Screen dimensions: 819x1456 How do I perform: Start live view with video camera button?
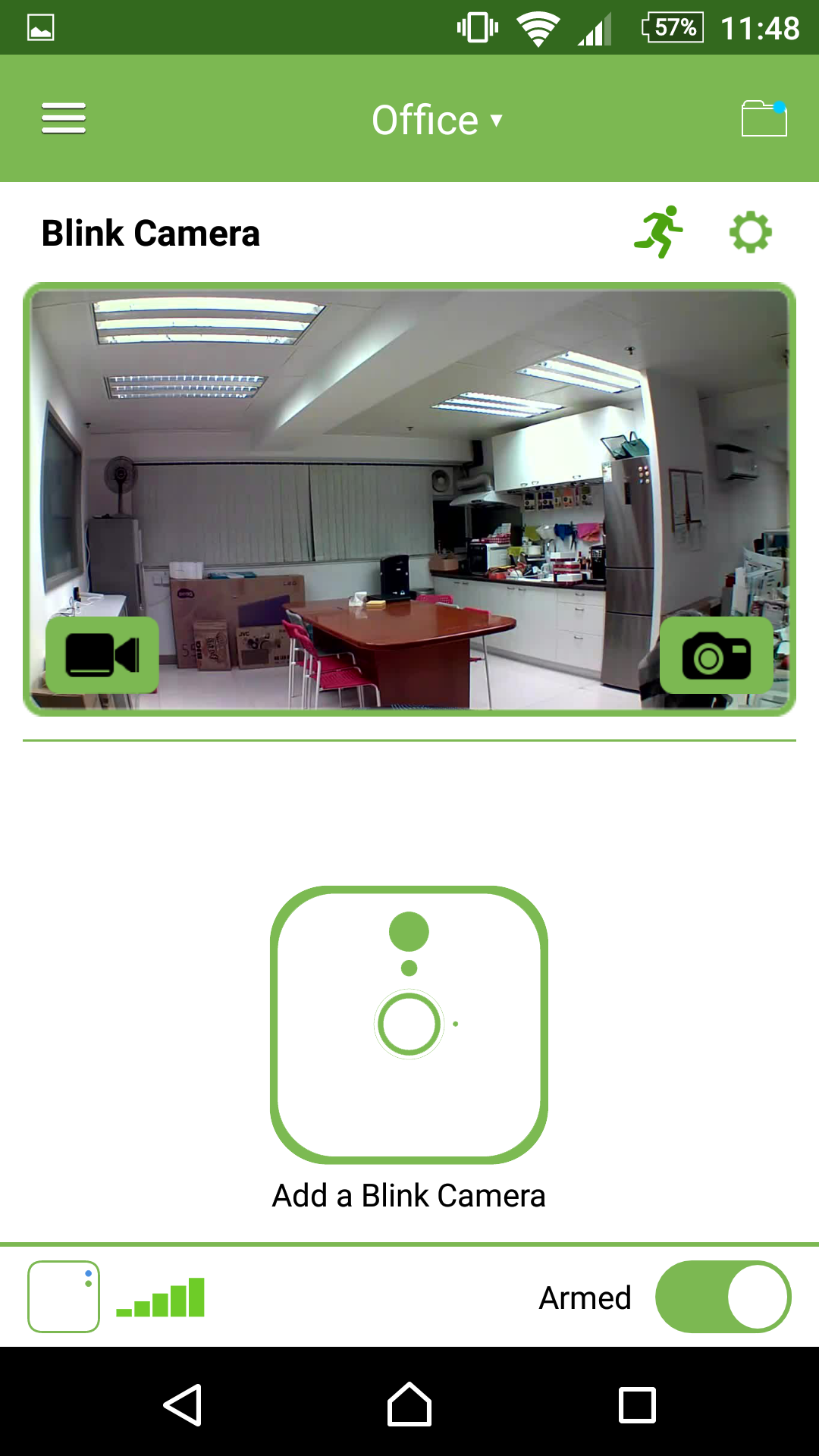pos(102,654)
